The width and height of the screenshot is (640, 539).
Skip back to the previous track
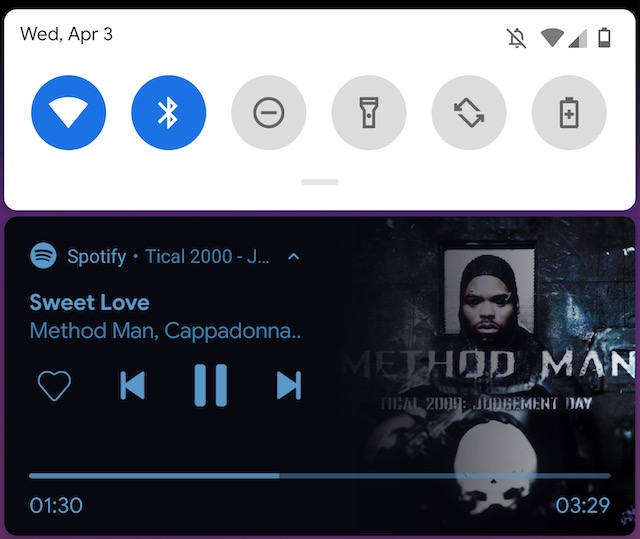132,385
